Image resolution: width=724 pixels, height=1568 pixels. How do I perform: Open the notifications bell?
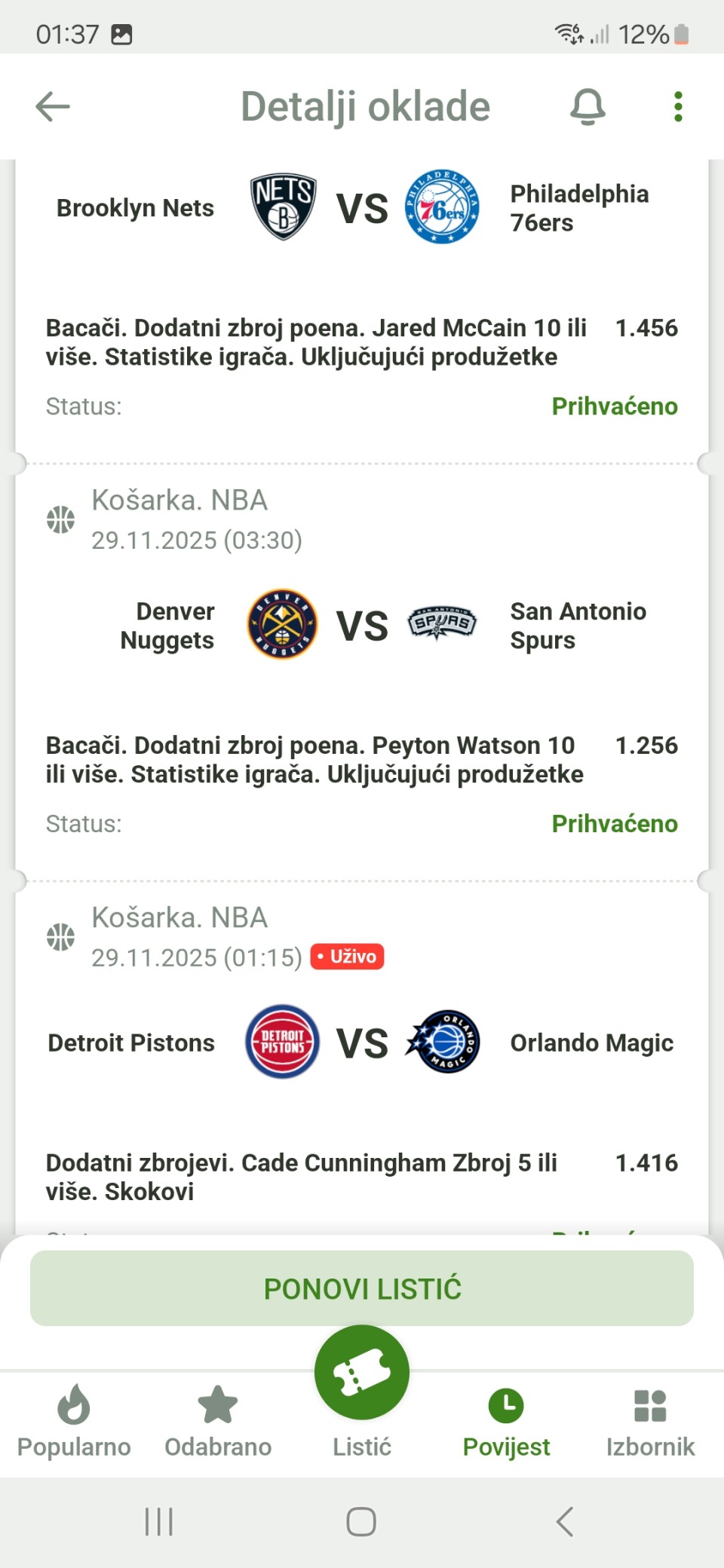pyautogui.click(x=587, y=106)
